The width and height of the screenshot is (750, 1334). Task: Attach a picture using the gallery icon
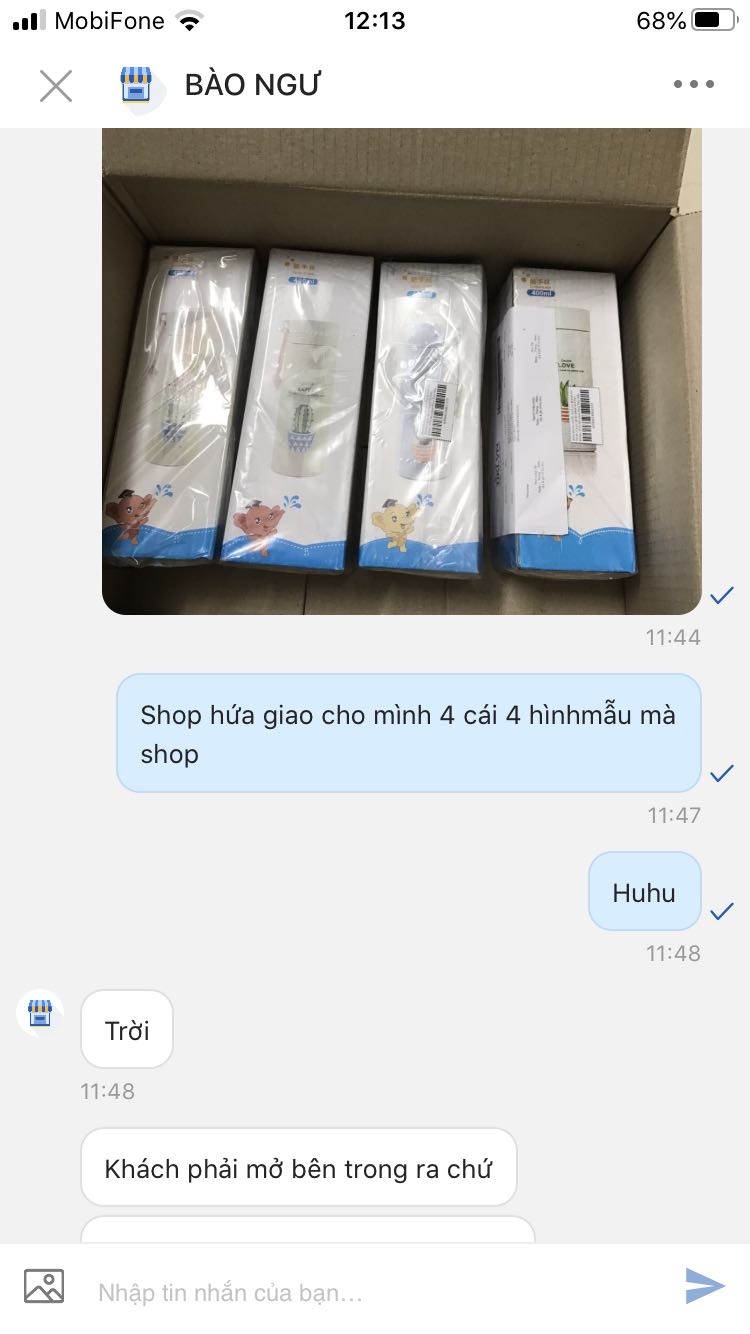(x=44, y=1286)
